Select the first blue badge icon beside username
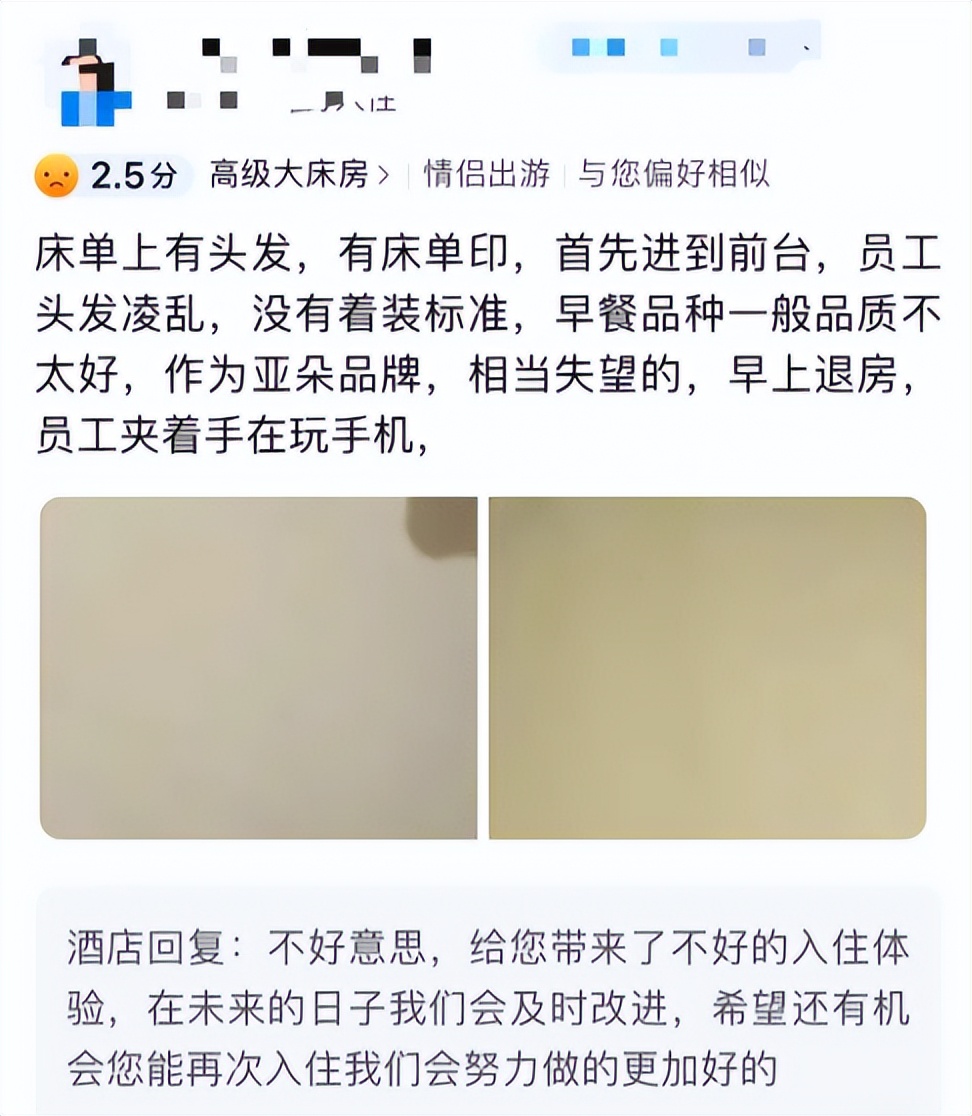This screenshot has width=972, height=1116. tap(582, 46)
